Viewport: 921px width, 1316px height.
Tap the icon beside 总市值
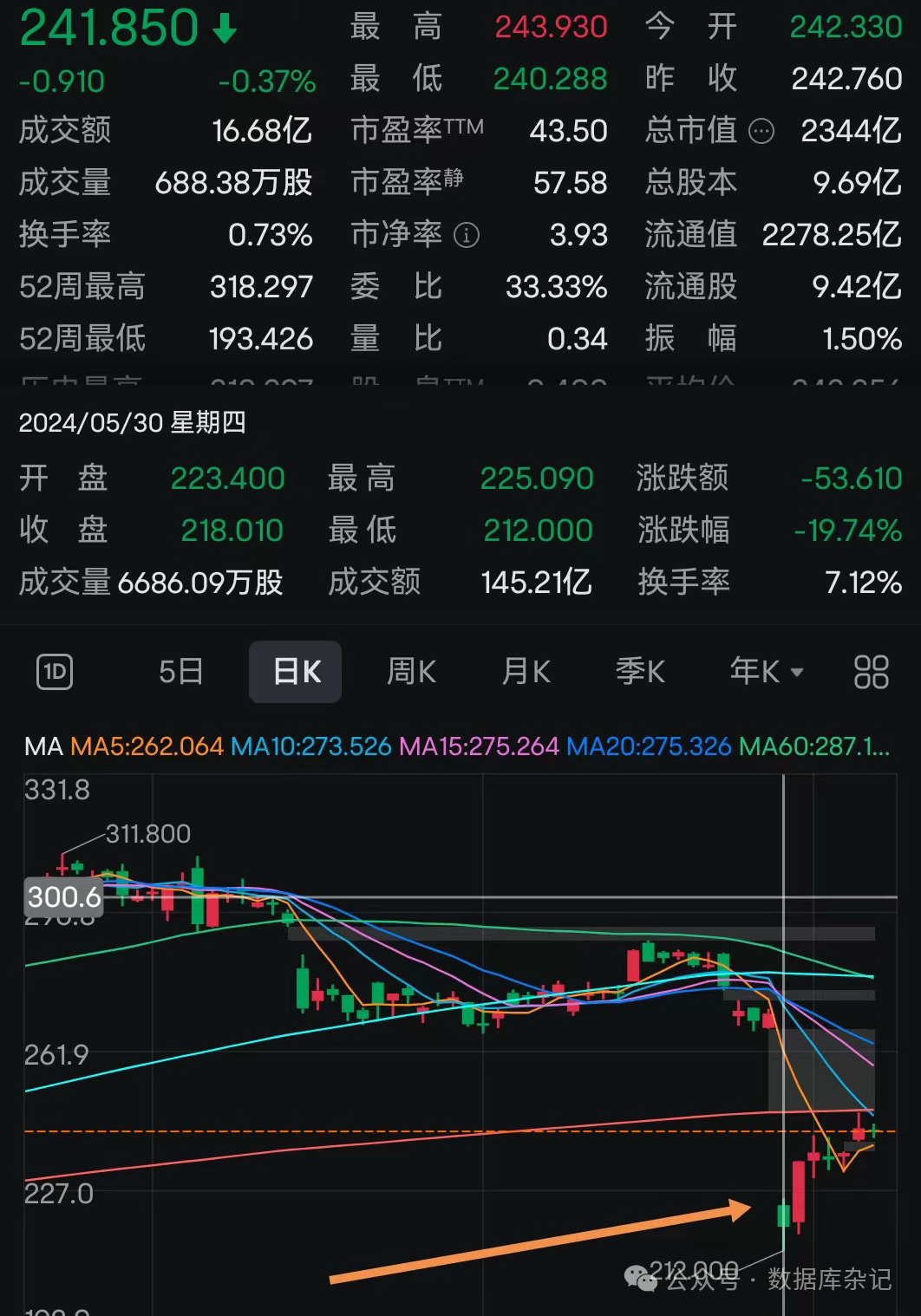click(761, 131)
